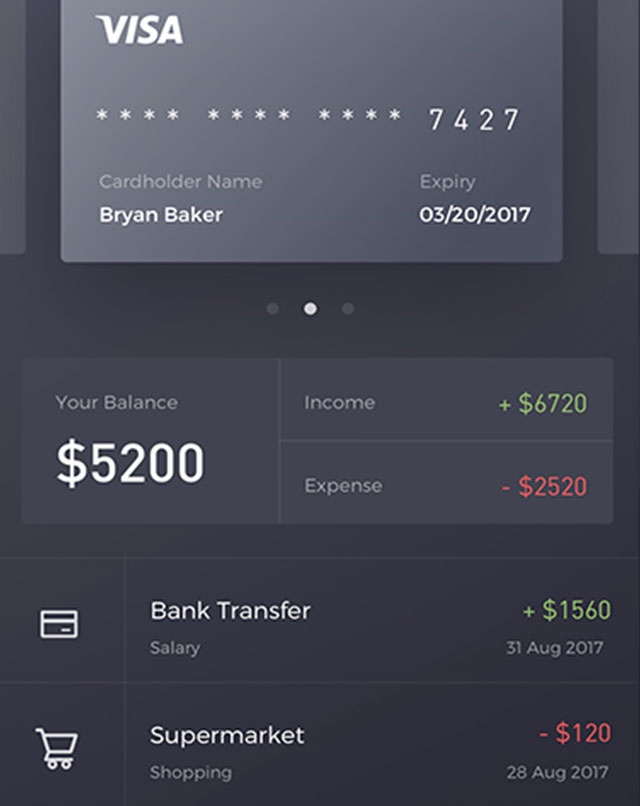
Task: View the Income summary
Action: (446, 400)
